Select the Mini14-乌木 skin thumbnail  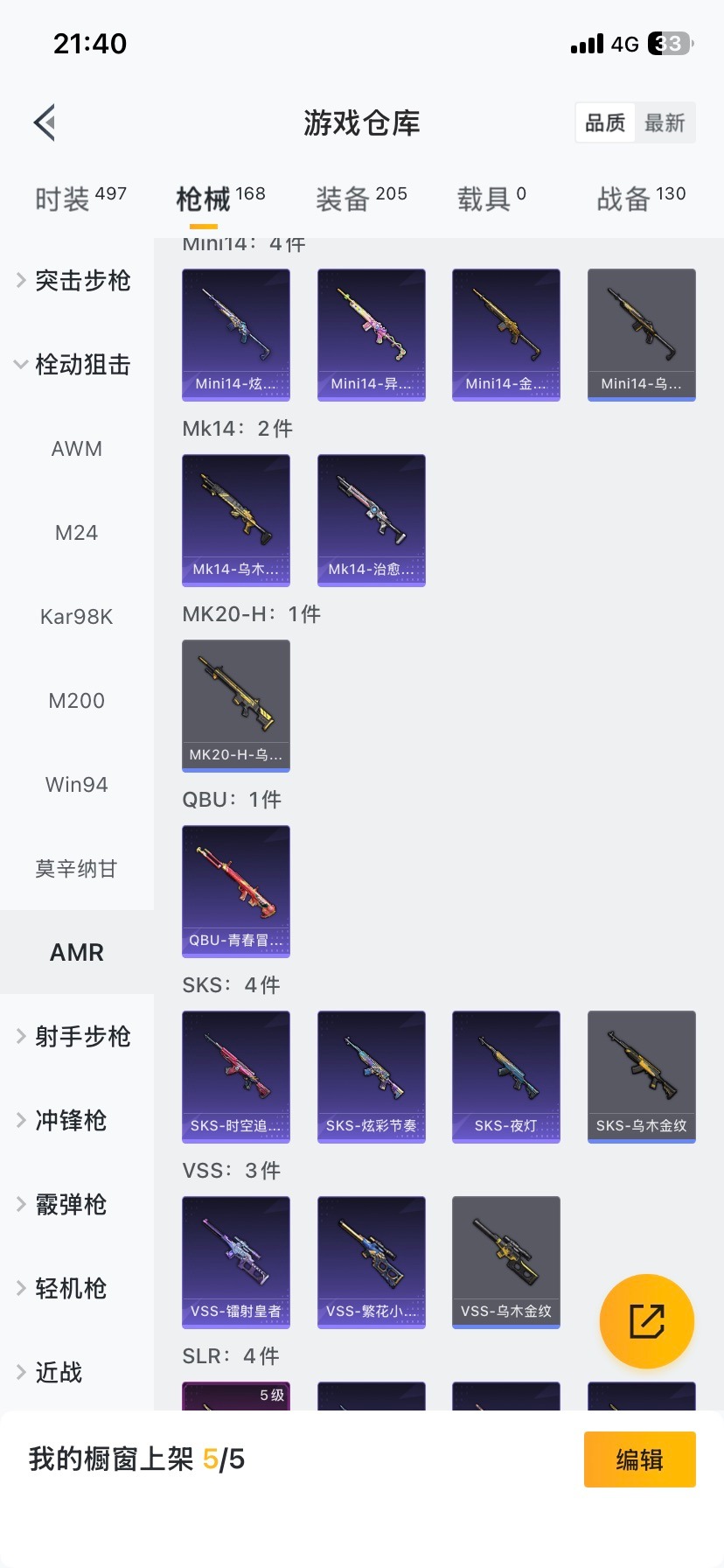click(641, 334)
